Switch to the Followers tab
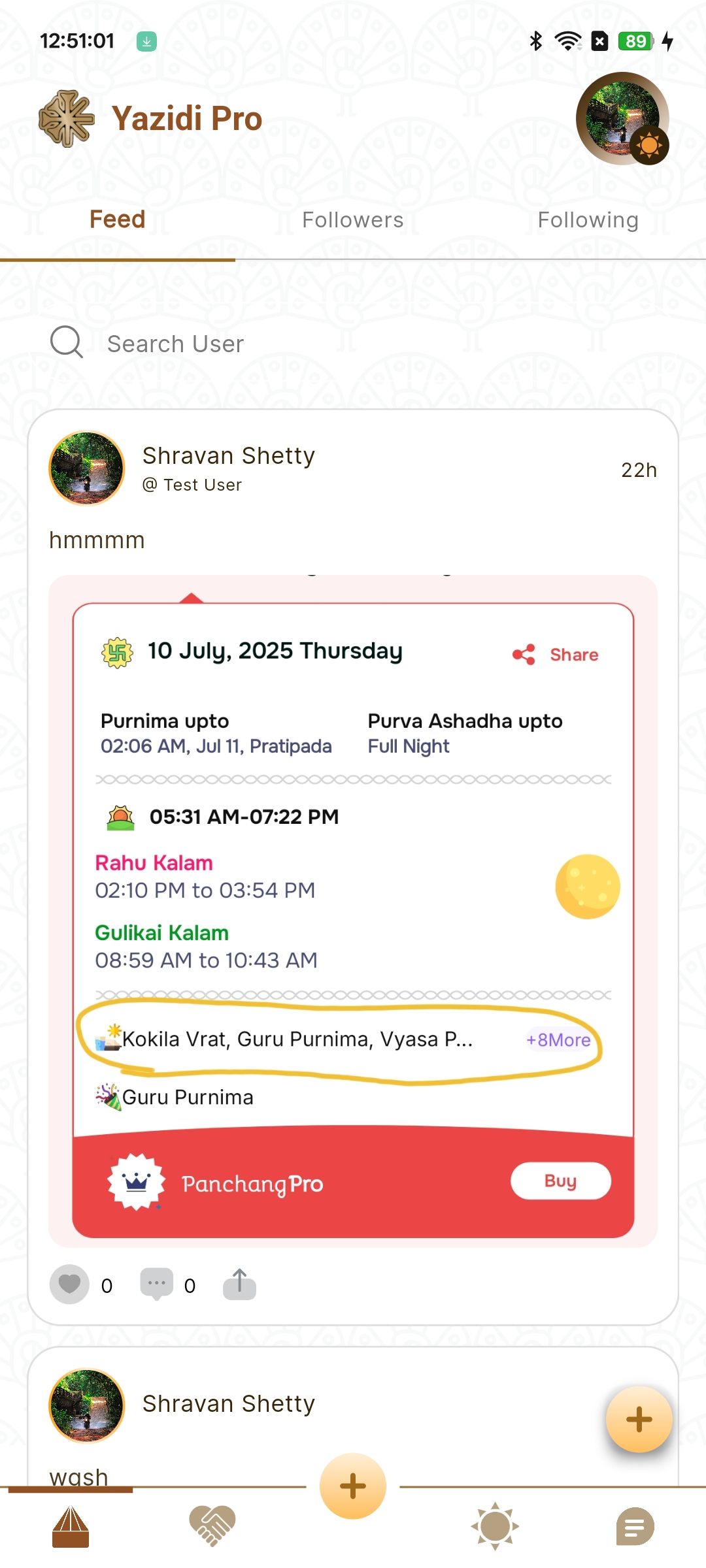The image size is (706, 1568). (353, 220)
